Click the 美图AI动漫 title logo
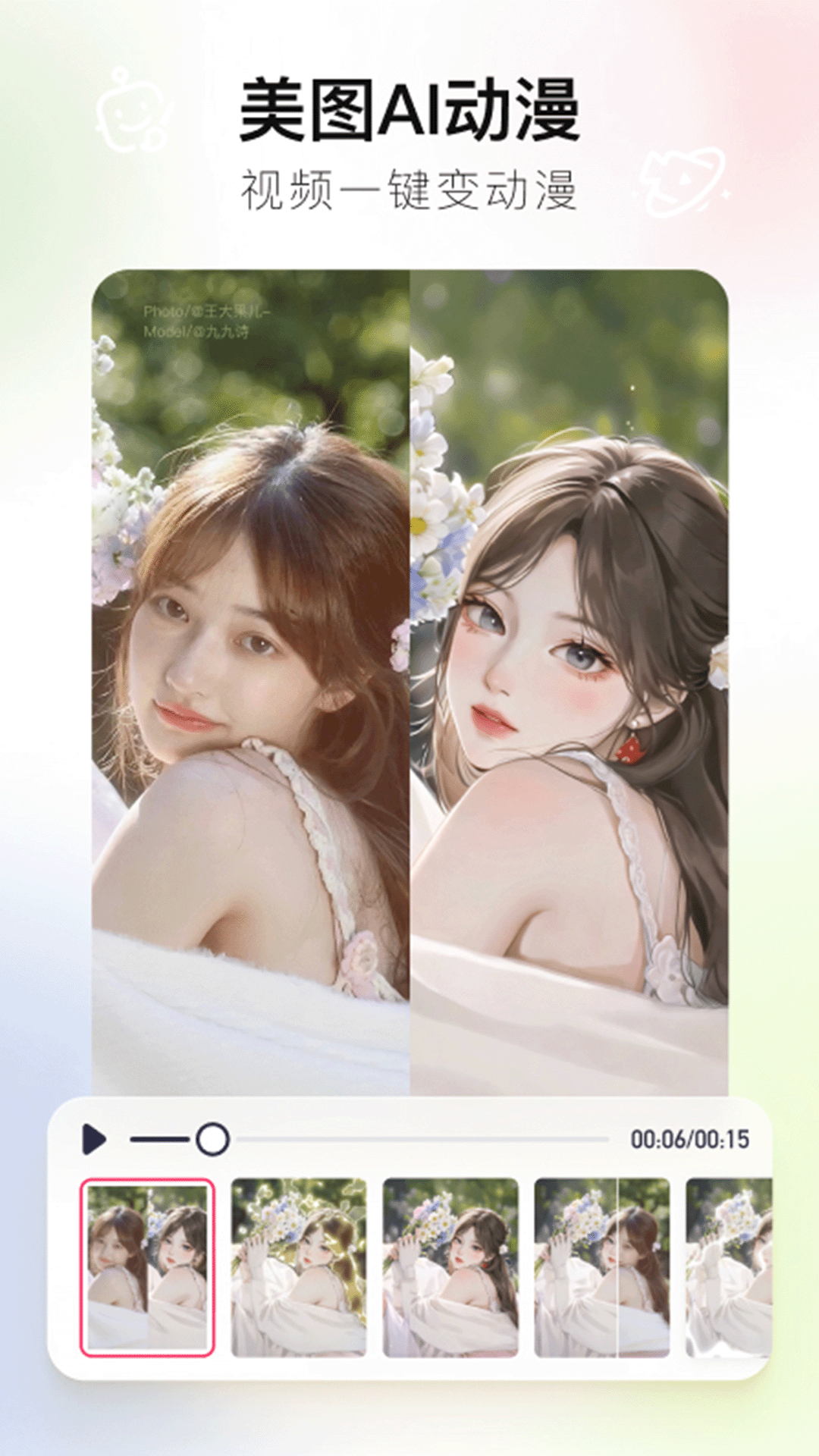The height and width of the screenshot is (1456, 819). pyautogui.click(x=409, y=110)
